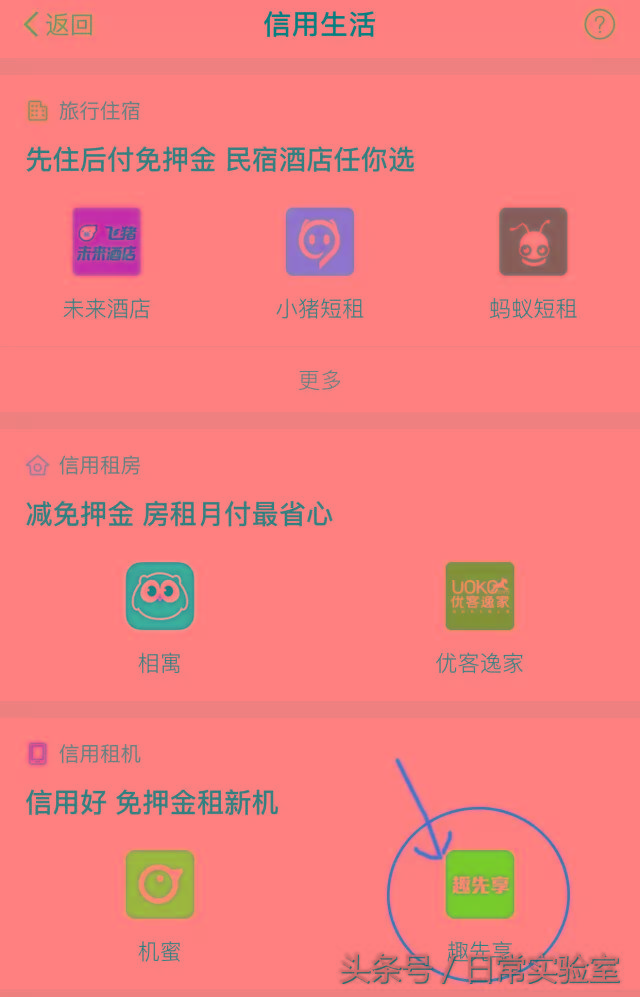Show 更多 travel lodging options
640x997 pixels.
coord(320,380)
